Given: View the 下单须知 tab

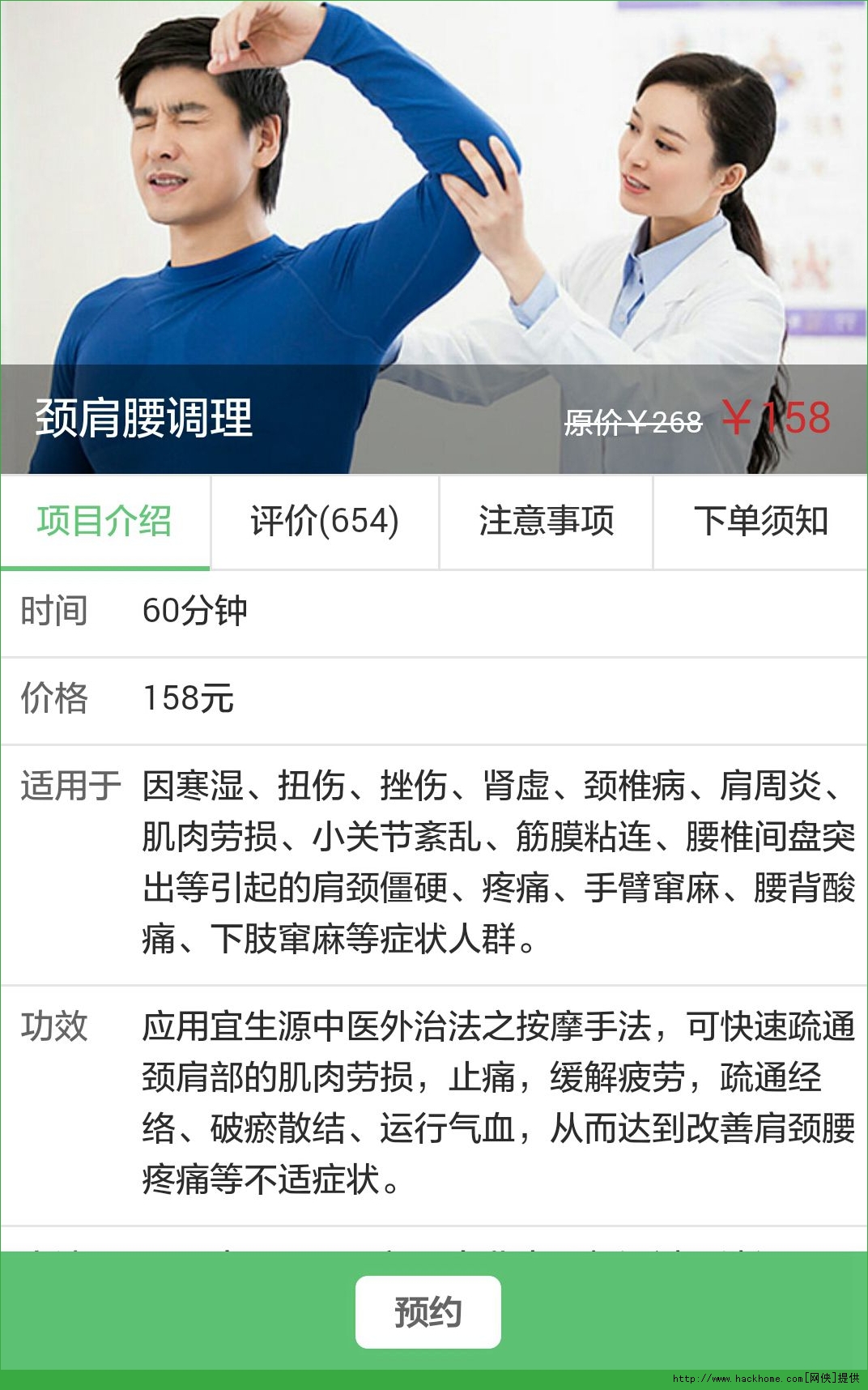Looking at the screenshot, I should click(x=760, y=521).
